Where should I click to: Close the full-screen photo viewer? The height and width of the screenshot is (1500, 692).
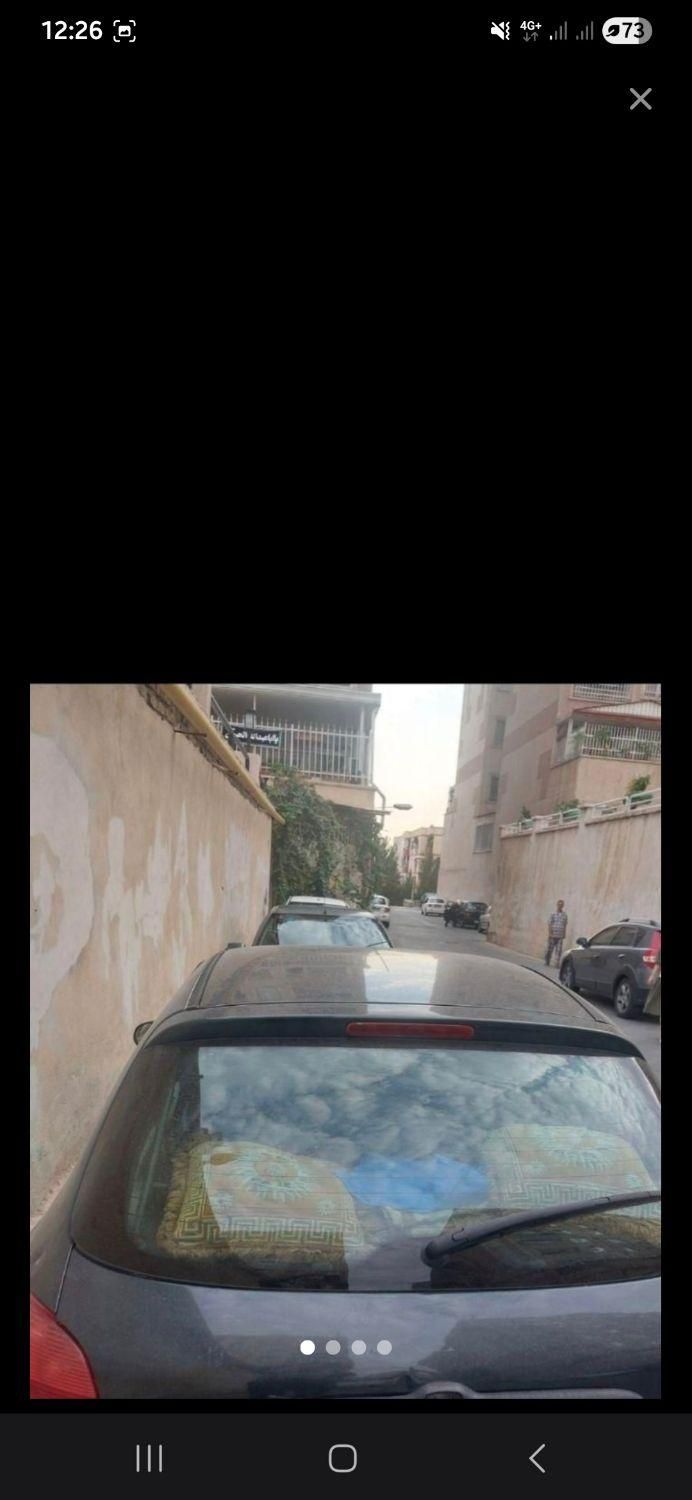tap(640, 99)
